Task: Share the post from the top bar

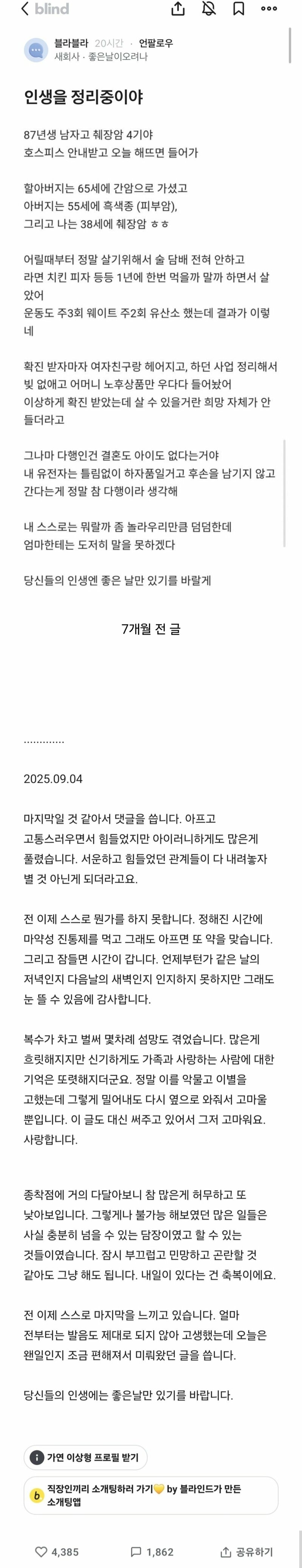Action: (x=177, y=9)
